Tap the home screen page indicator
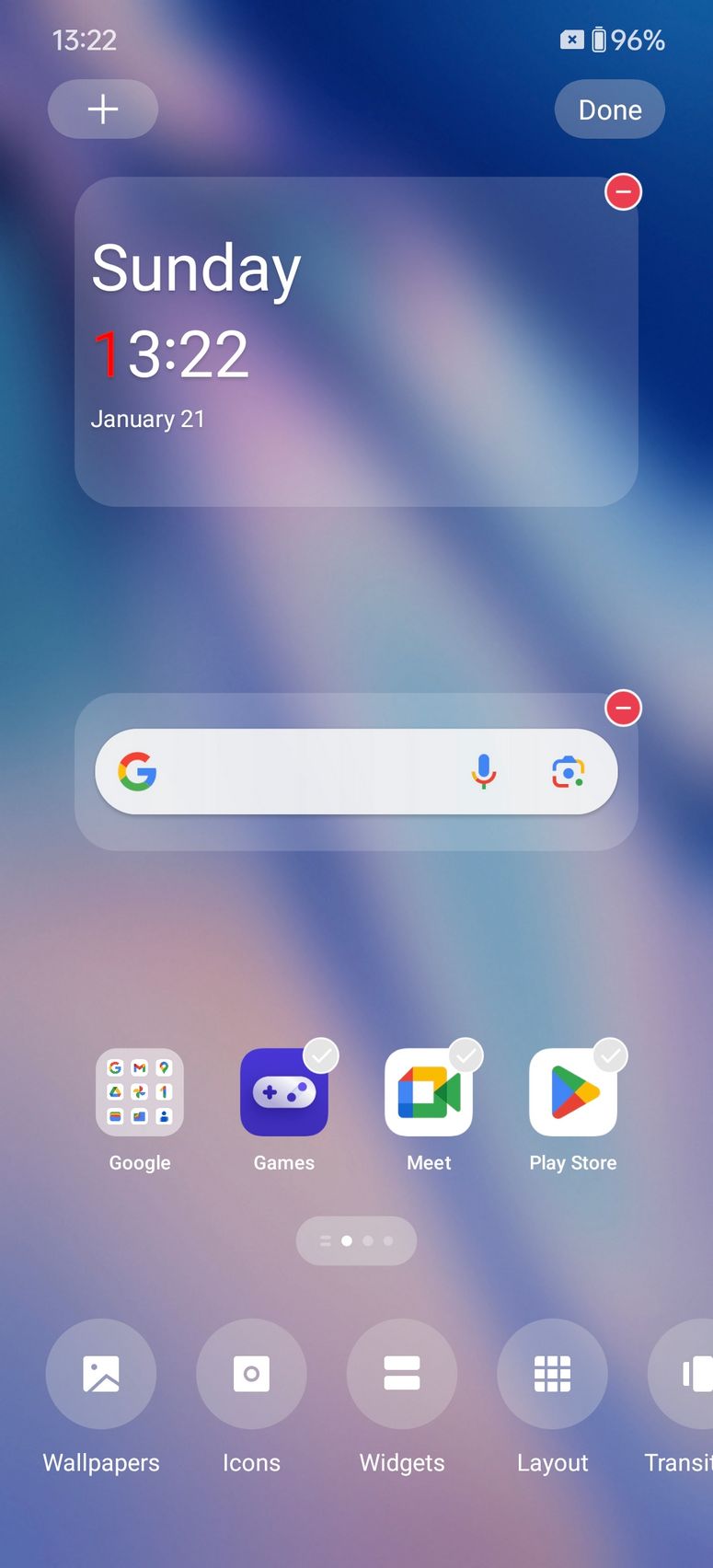 click(x=356, y=1241)
